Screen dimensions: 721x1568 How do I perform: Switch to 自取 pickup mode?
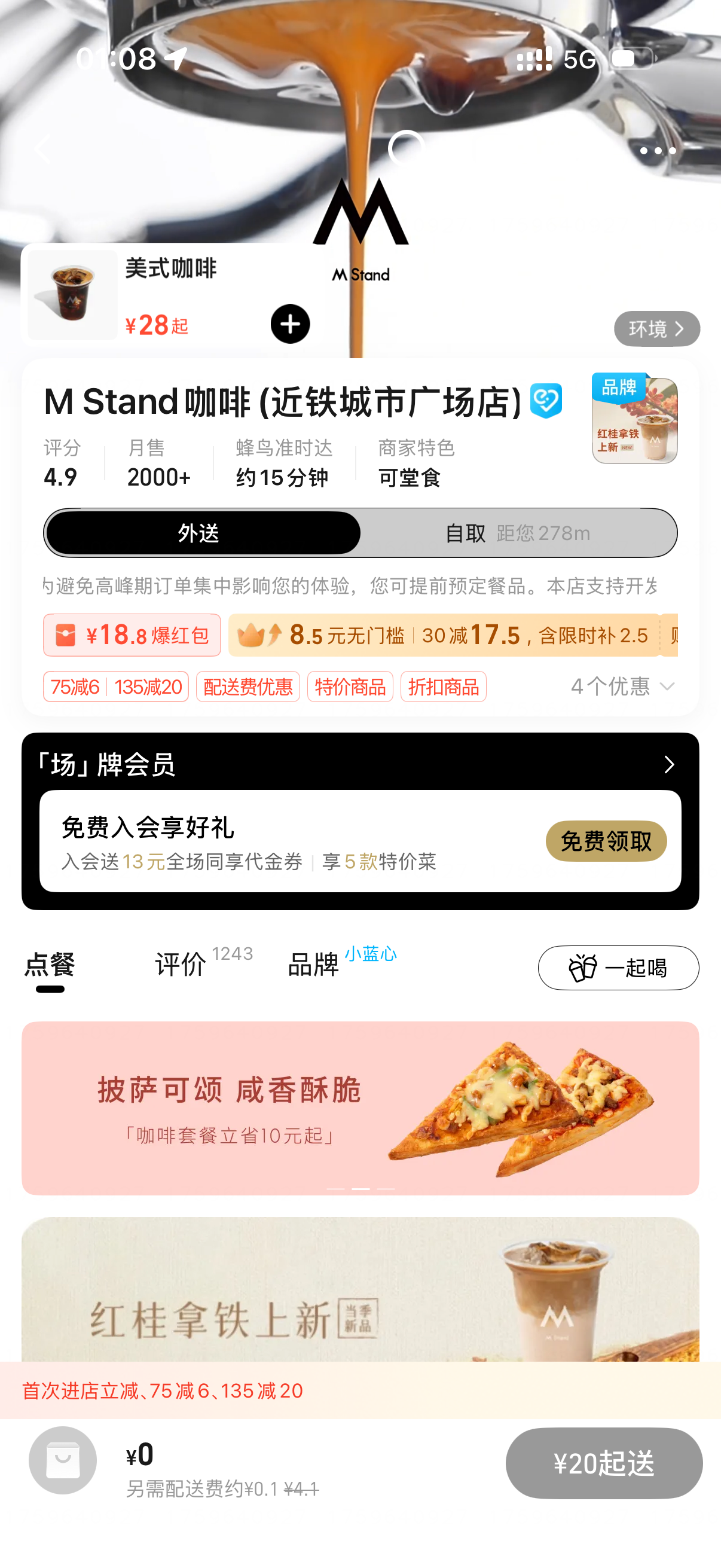tap(517, 533)
